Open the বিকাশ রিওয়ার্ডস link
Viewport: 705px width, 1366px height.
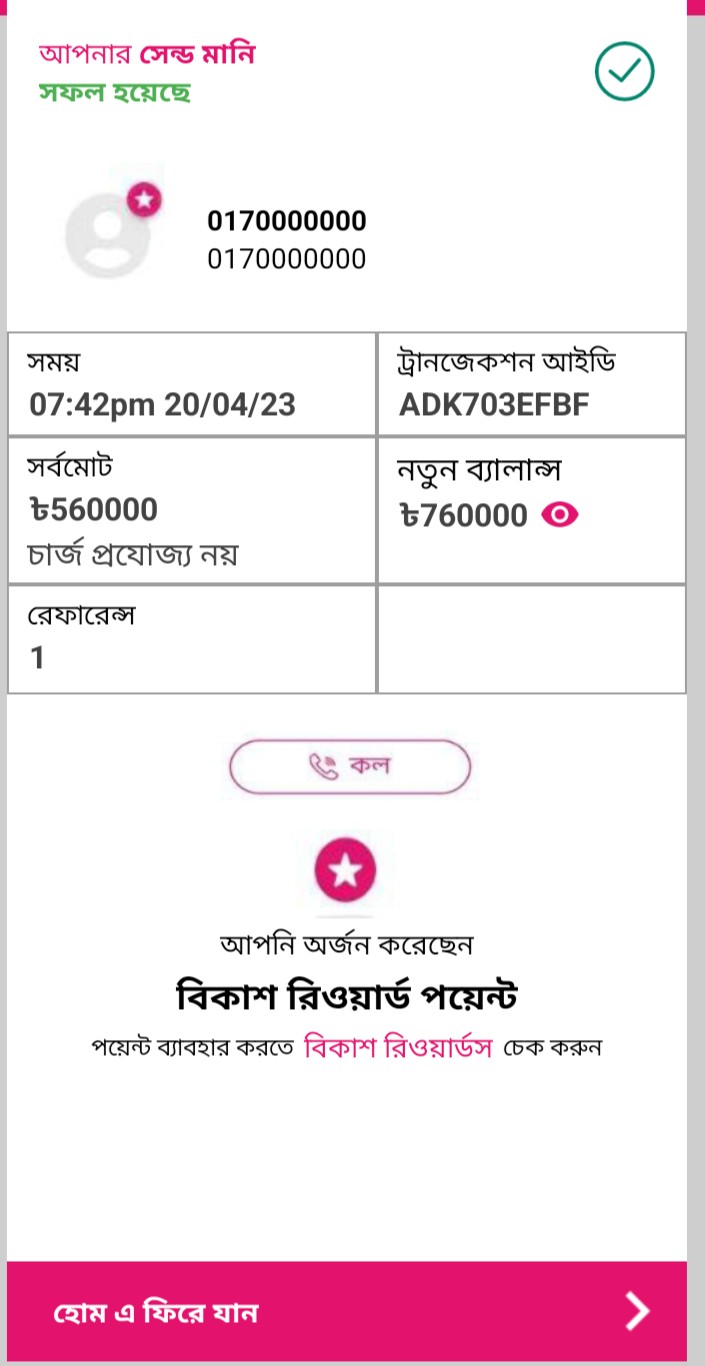pyautogui.click(x=397, y=1048)
